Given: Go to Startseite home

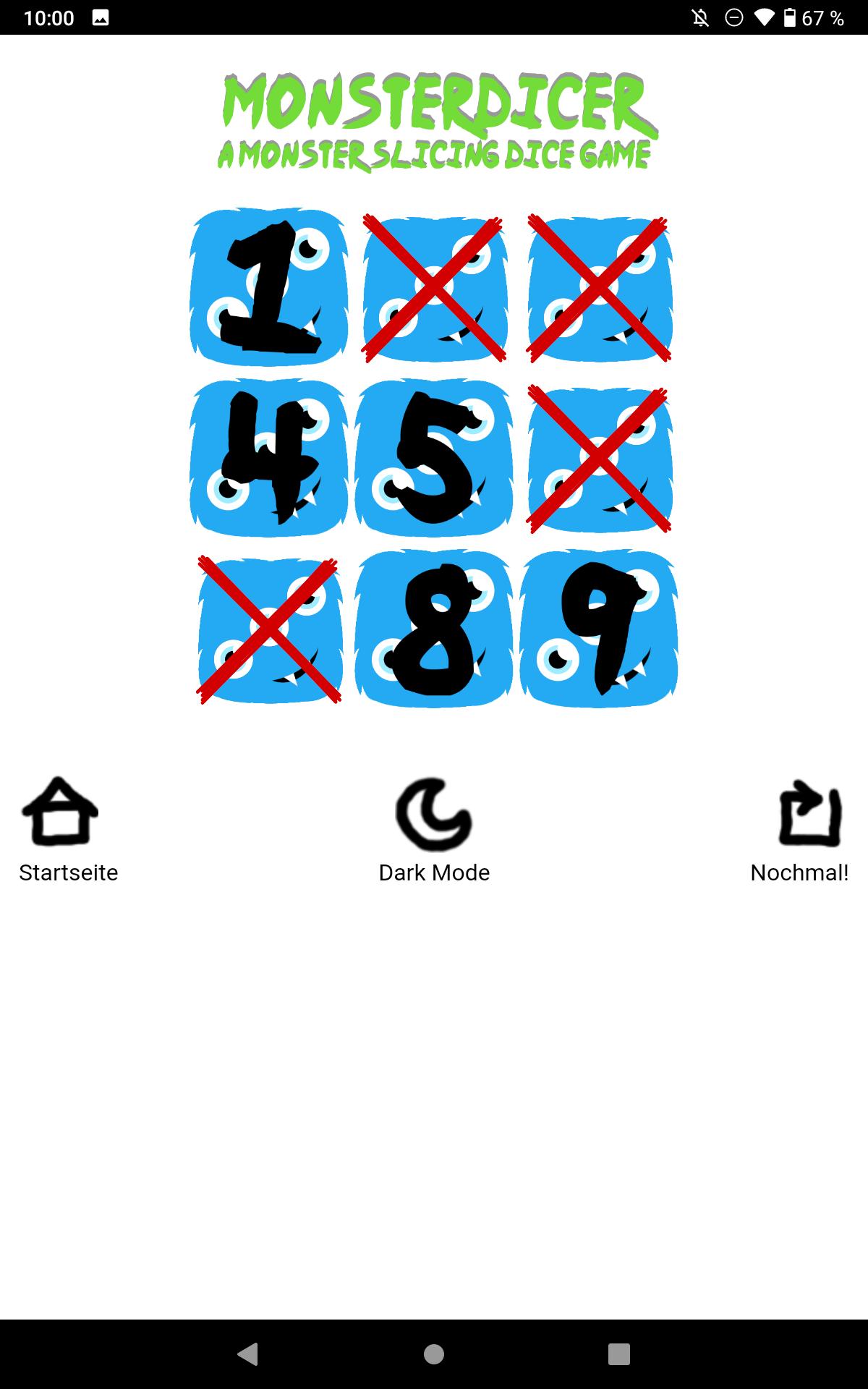Looking at the screenshot, I should tap(68, 830).
